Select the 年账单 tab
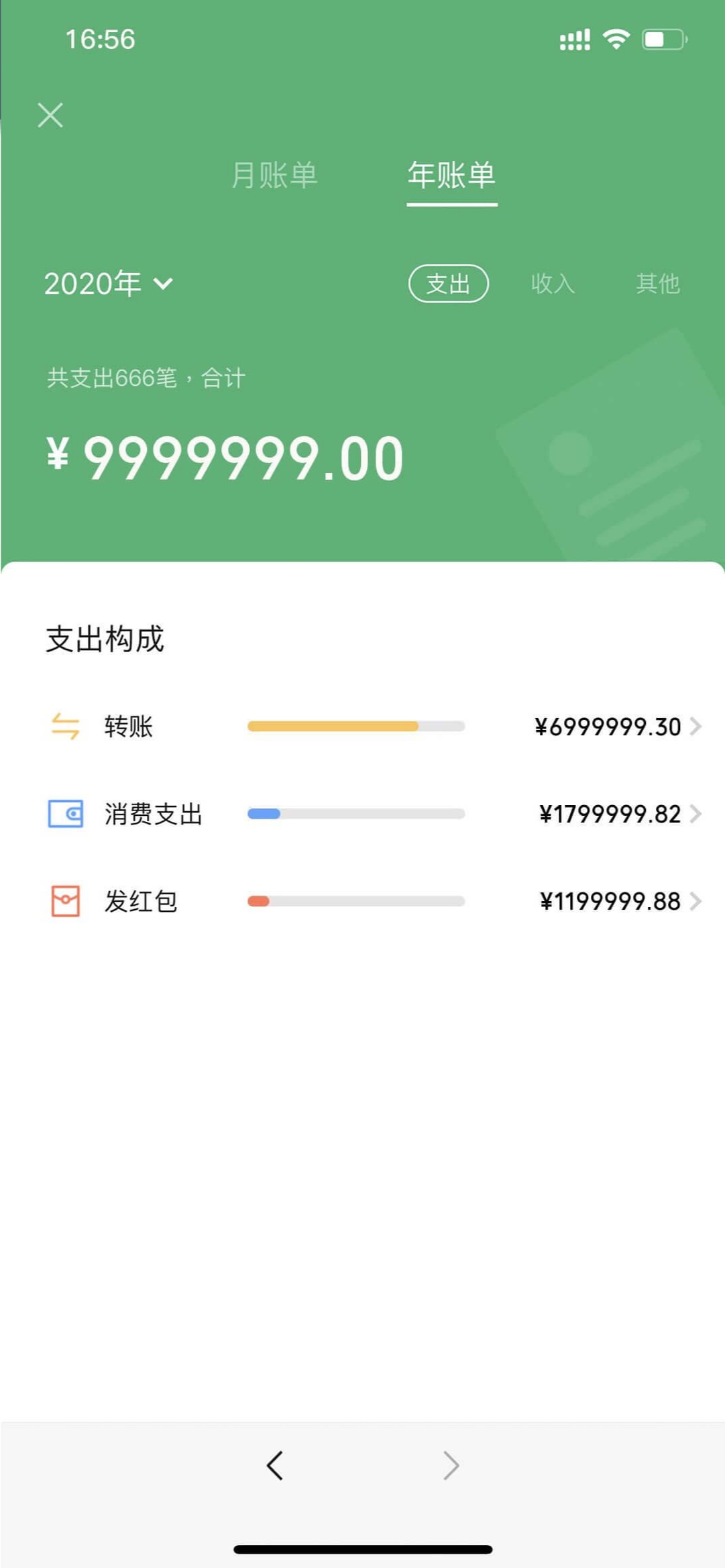This screenshot has width=725, height=1568. [x=451, y=175]
